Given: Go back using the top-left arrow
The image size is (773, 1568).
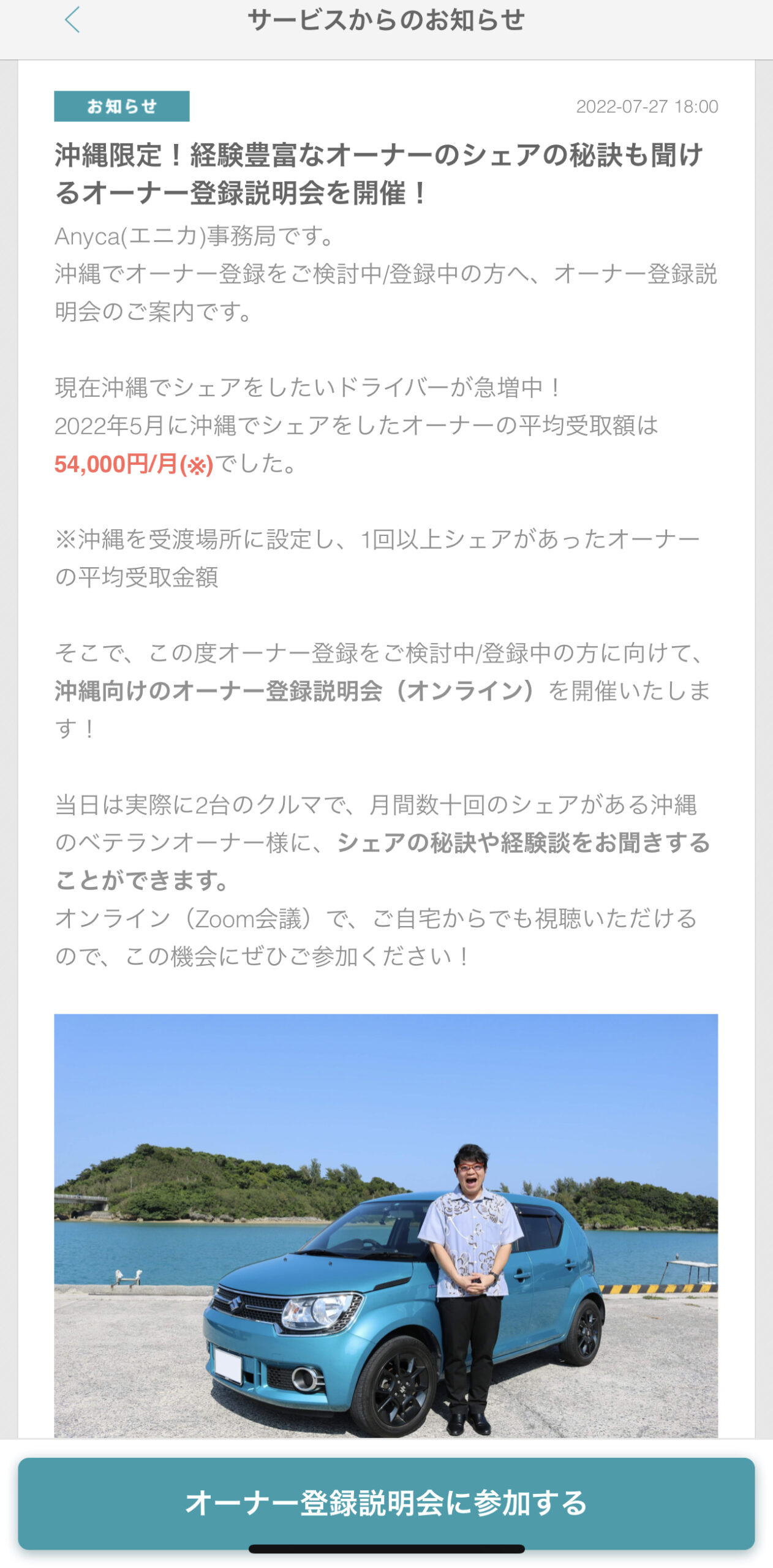Looking at the screenshot, I should (72, 20).
